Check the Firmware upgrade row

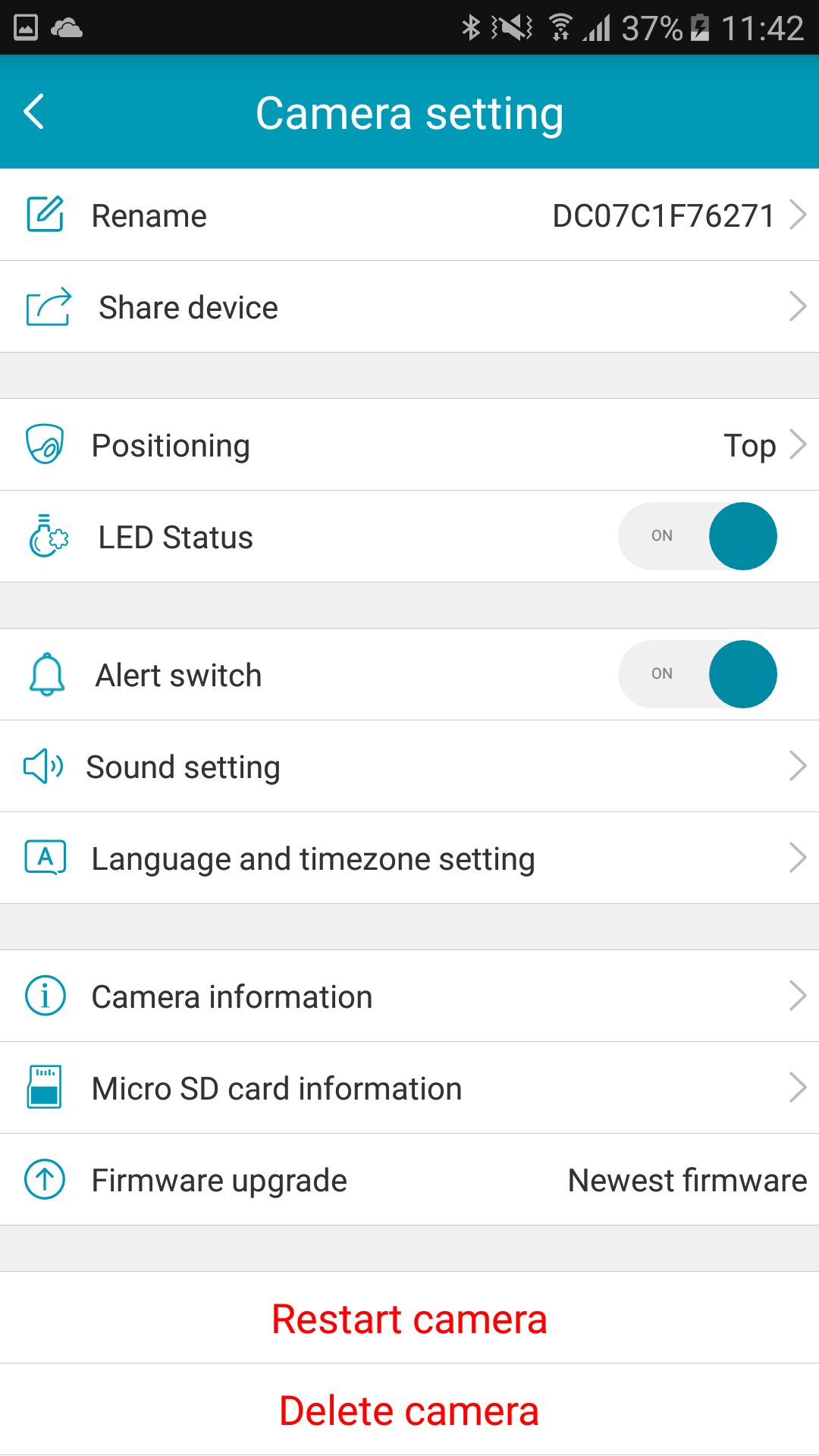(409, 1180)
